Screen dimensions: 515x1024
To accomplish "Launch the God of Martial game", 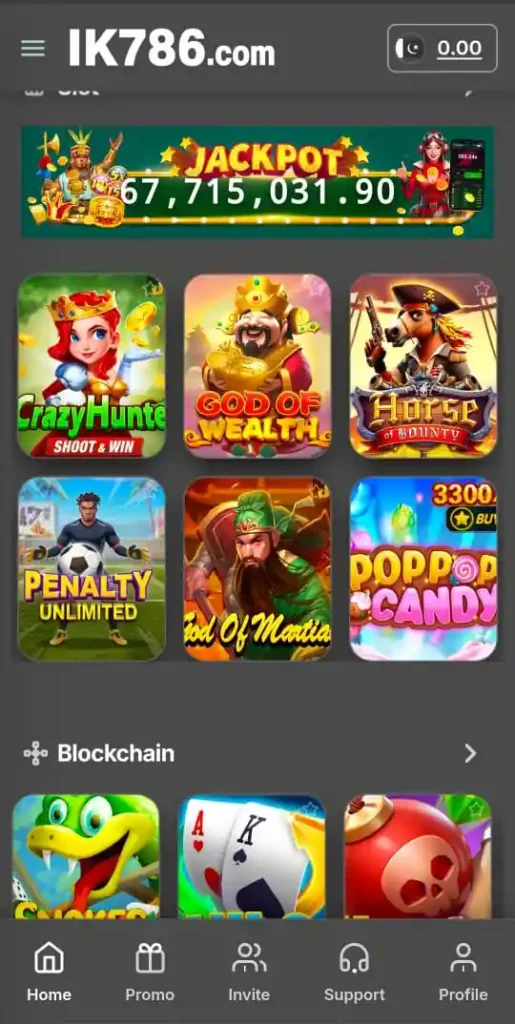I will coord(257,569).
